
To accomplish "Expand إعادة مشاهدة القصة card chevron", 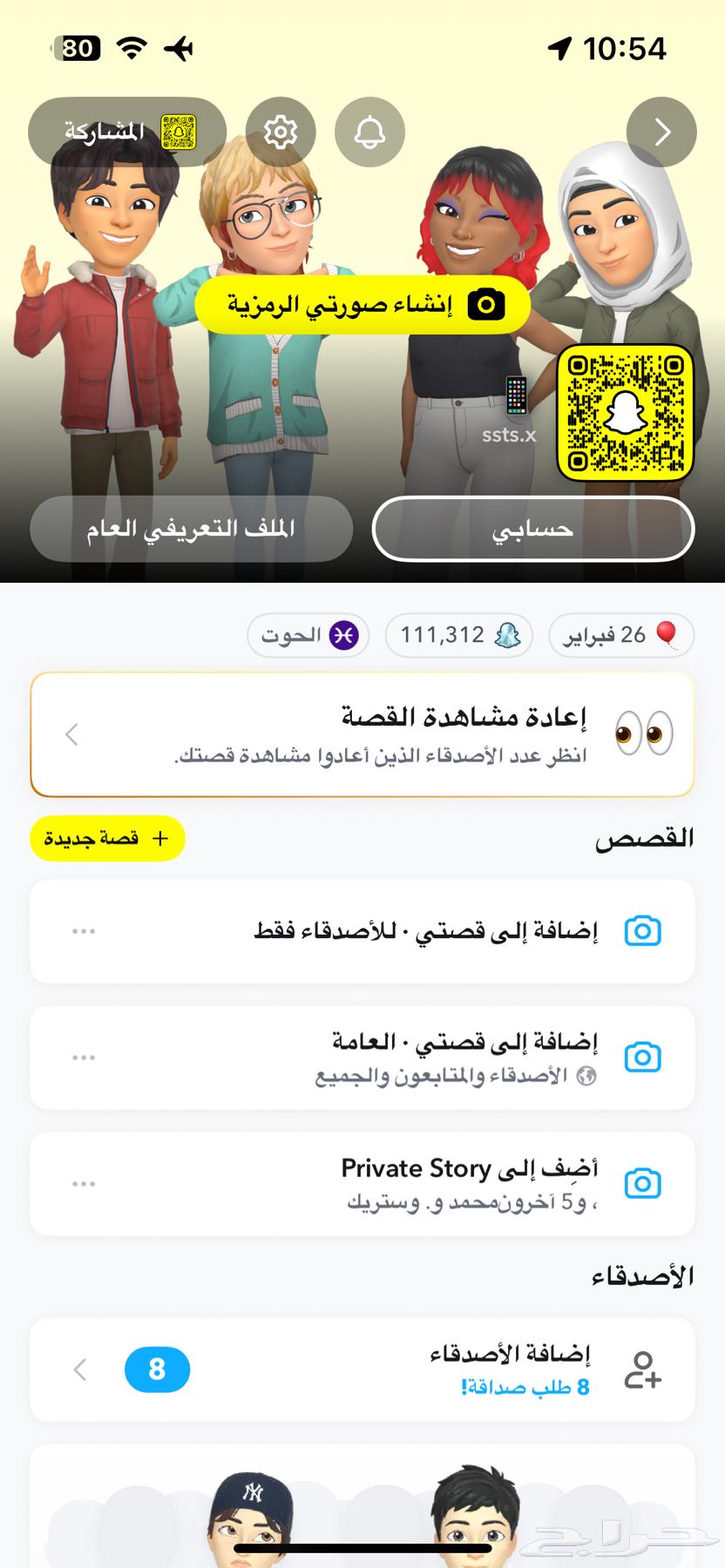I will [71, 734].
